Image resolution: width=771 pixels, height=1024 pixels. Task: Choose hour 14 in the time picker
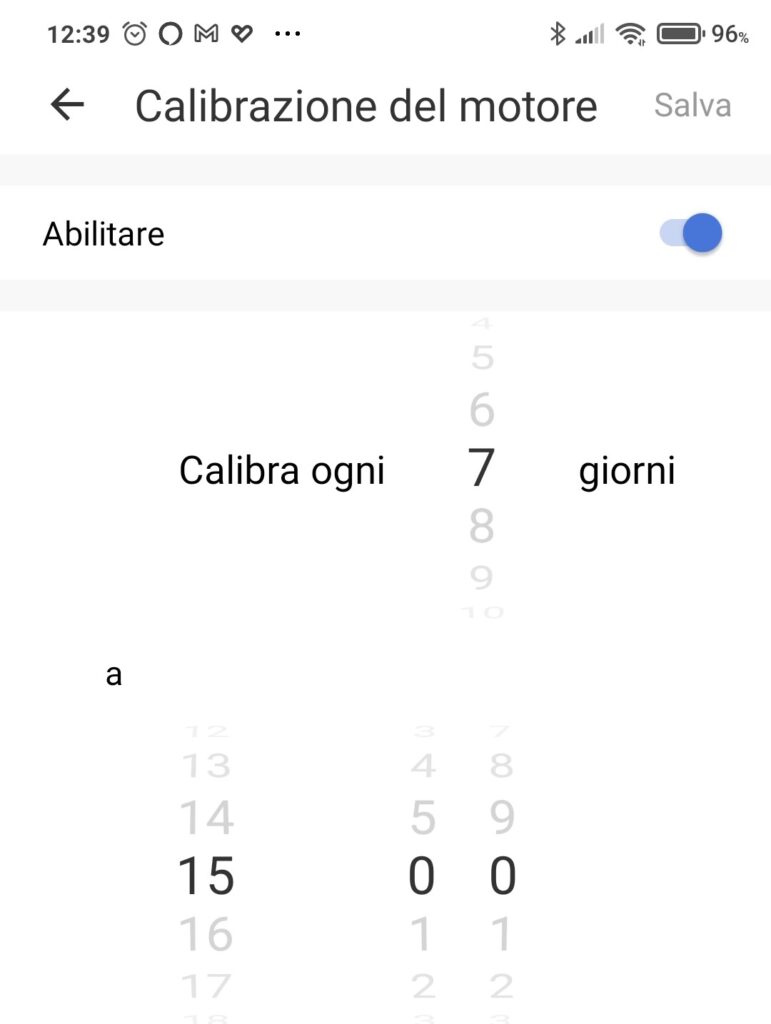[x=206, y=819]
